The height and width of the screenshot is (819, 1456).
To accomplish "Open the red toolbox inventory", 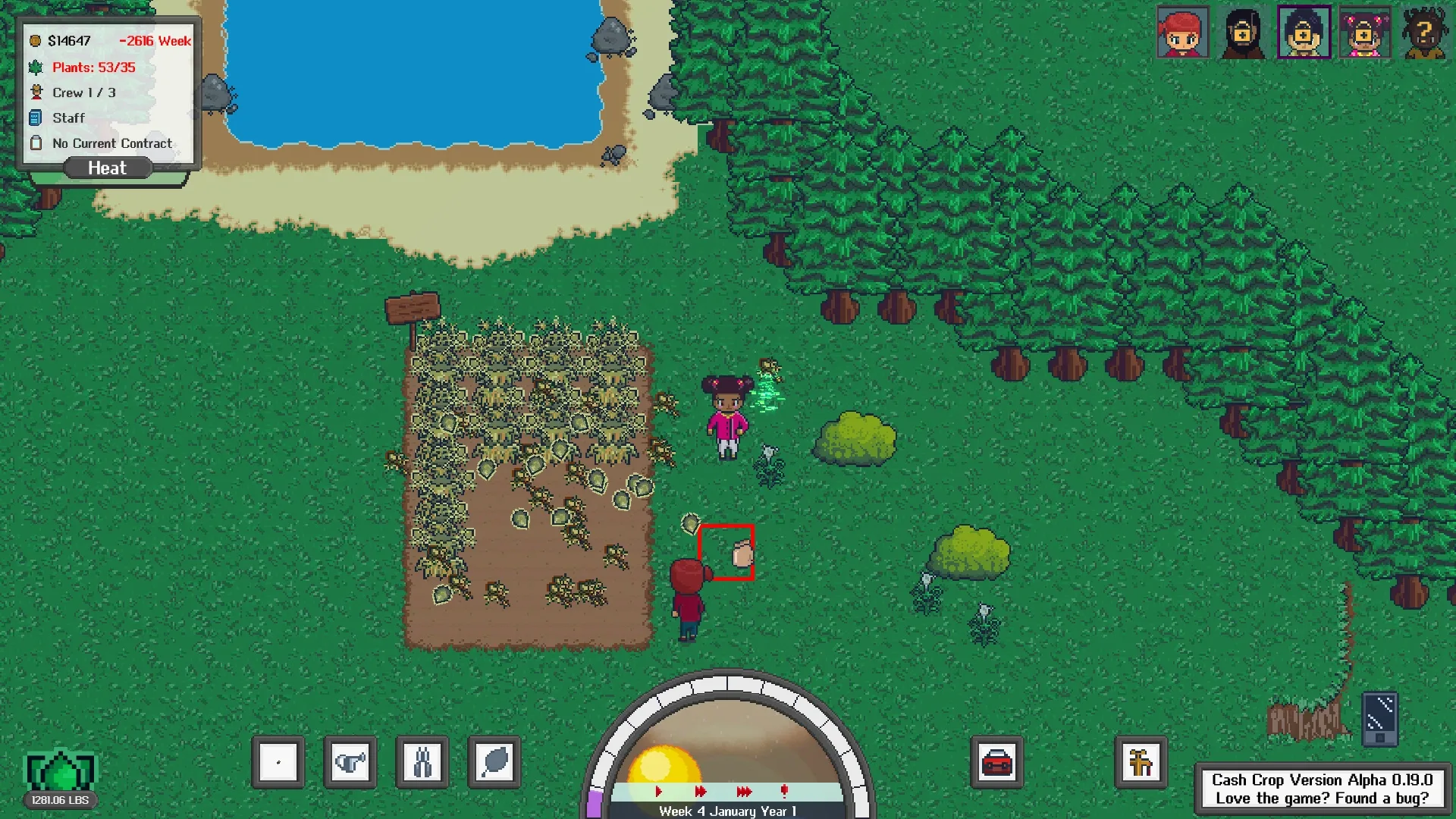I will (x=996, y=762).
